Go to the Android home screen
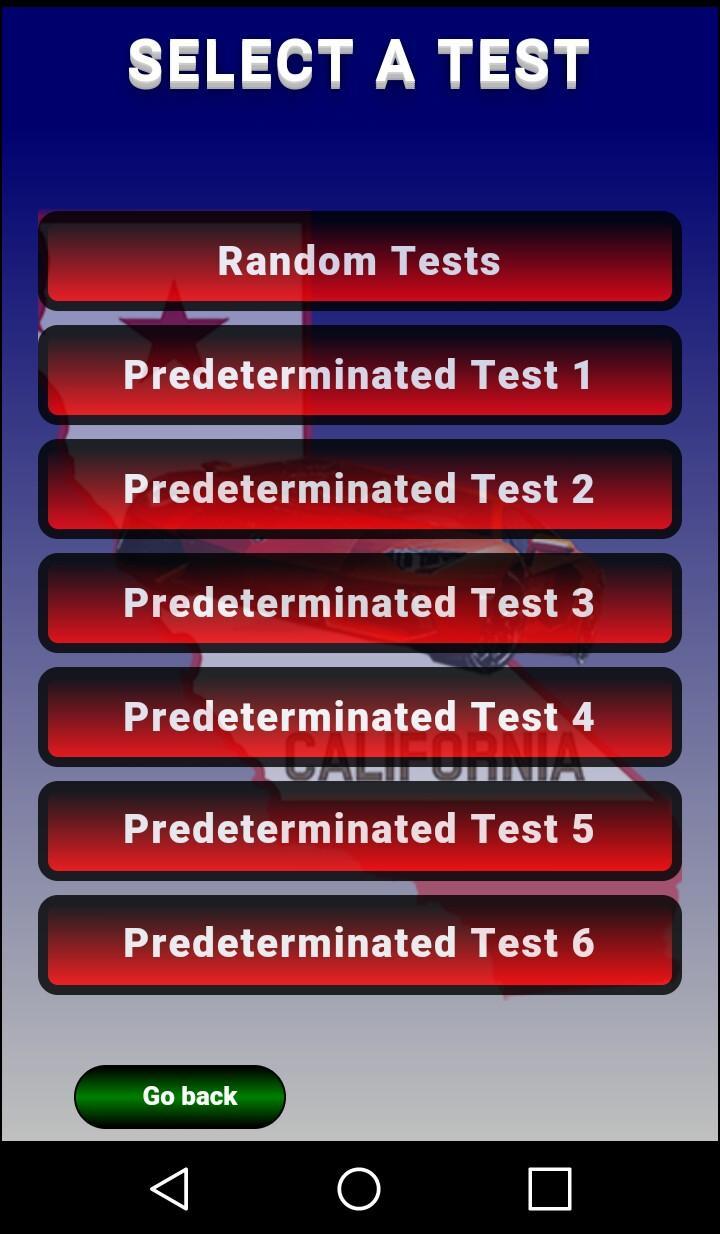This screenshot has width=720, height=1234. click(x=359, y=1189)
